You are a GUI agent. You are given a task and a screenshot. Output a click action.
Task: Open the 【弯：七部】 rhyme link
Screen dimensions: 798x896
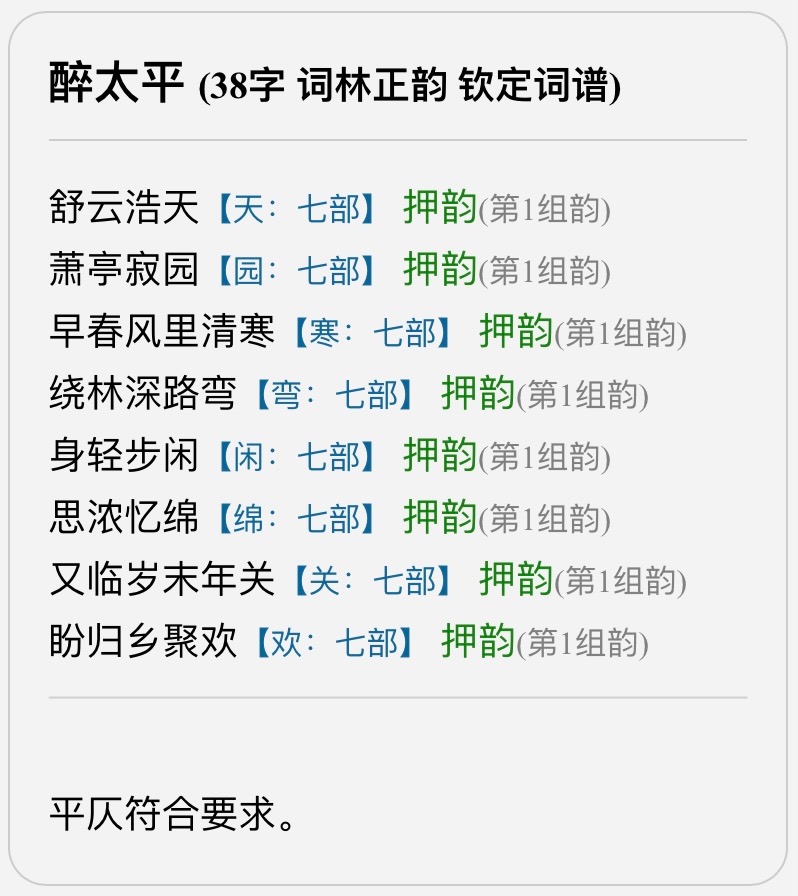[x=334, y=395]
